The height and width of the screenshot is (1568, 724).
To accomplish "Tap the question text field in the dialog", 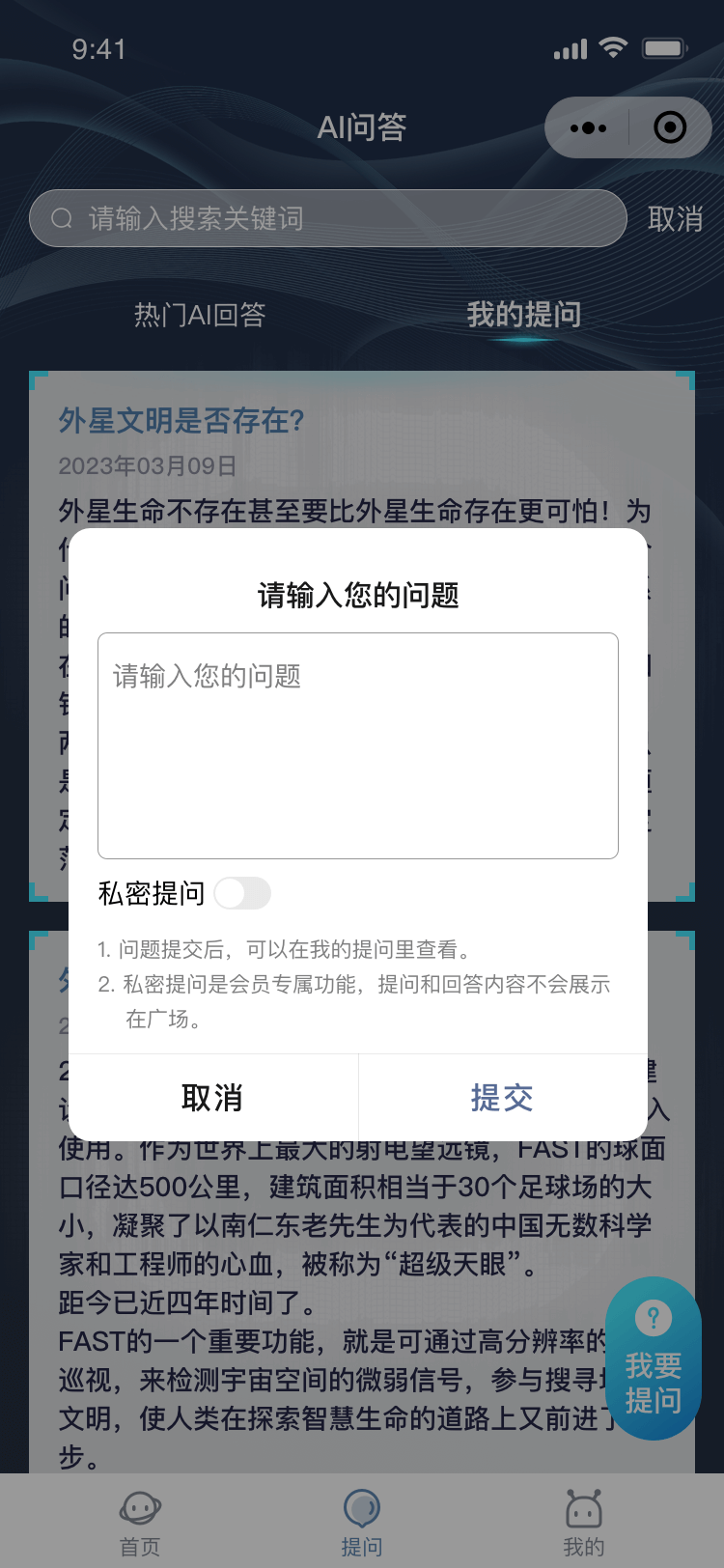I will point(357,745).
